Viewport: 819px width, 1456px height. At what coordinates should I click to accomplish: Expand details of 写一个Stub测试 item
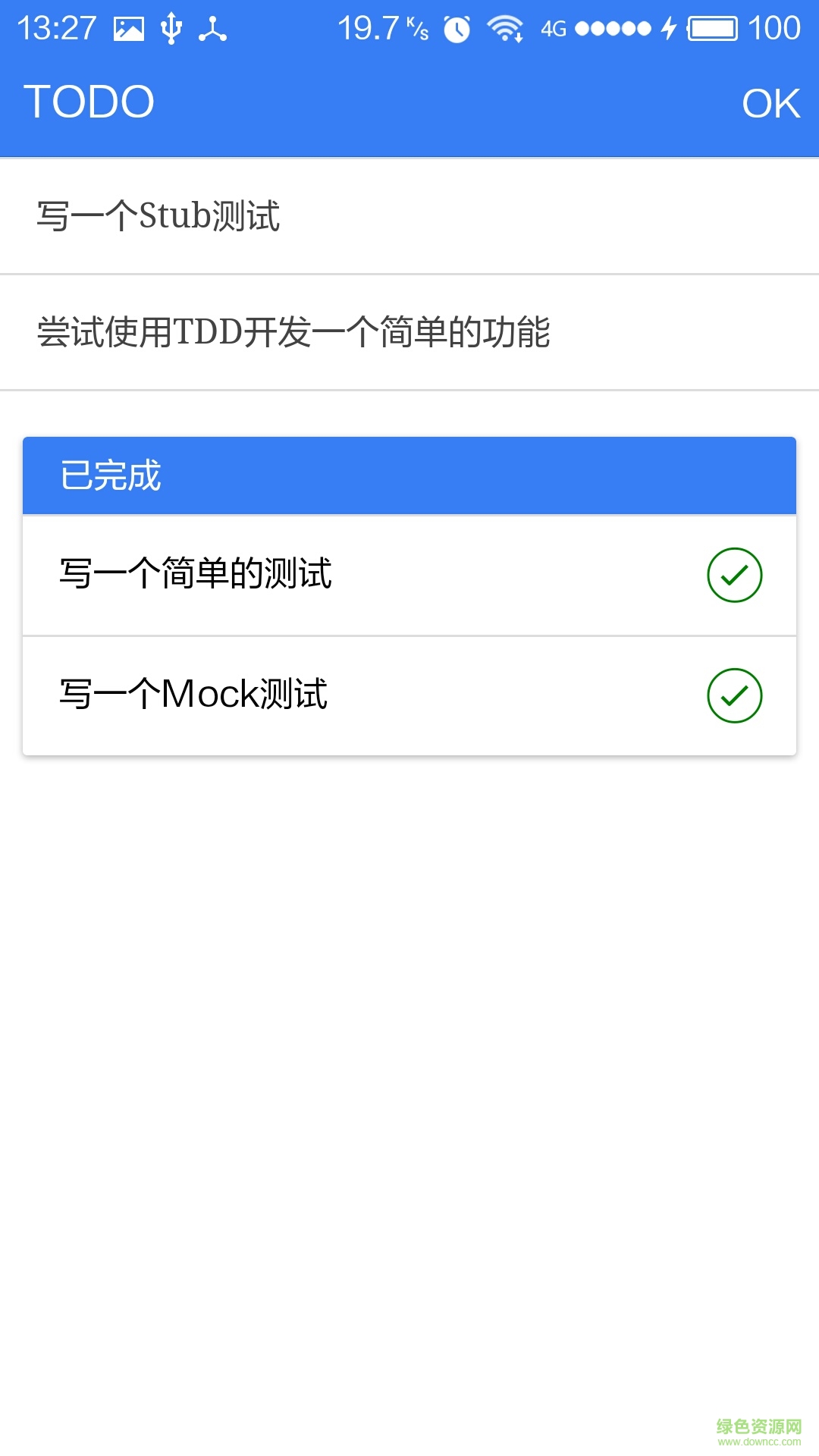click(x=159, y=215)
